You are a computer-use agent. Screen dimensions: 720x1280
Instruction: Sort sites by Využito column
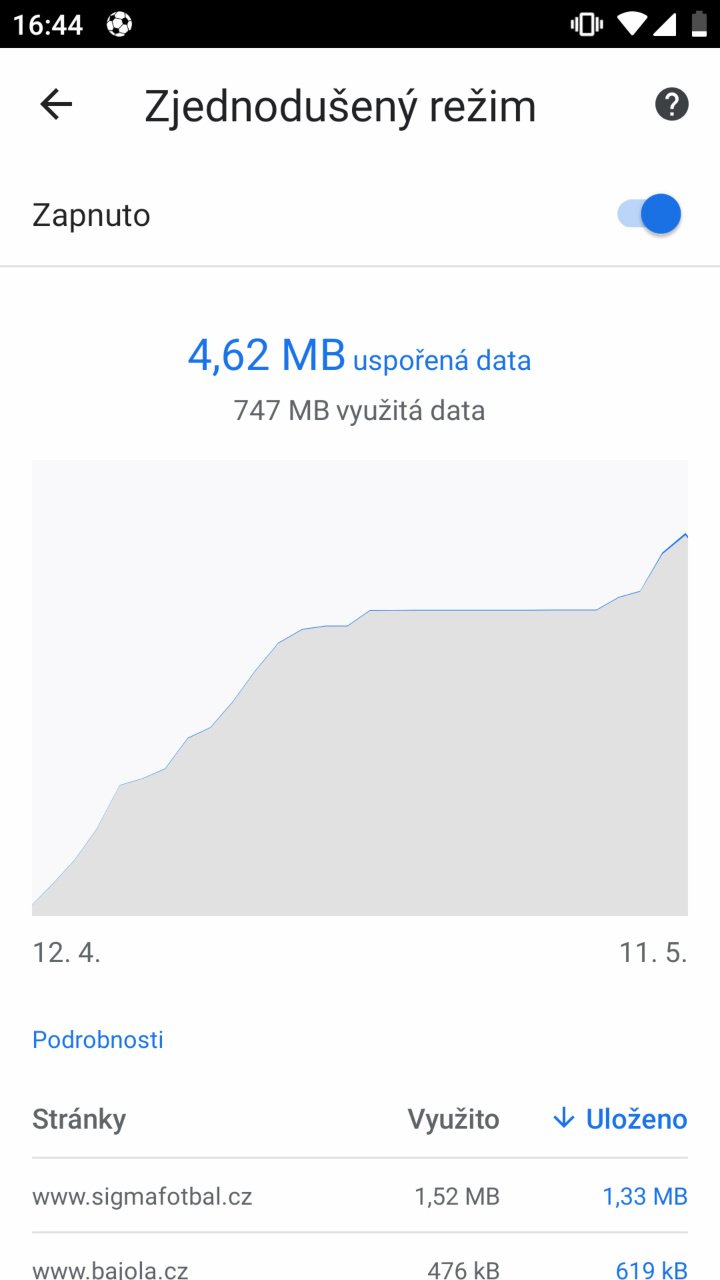(453, 1119)
